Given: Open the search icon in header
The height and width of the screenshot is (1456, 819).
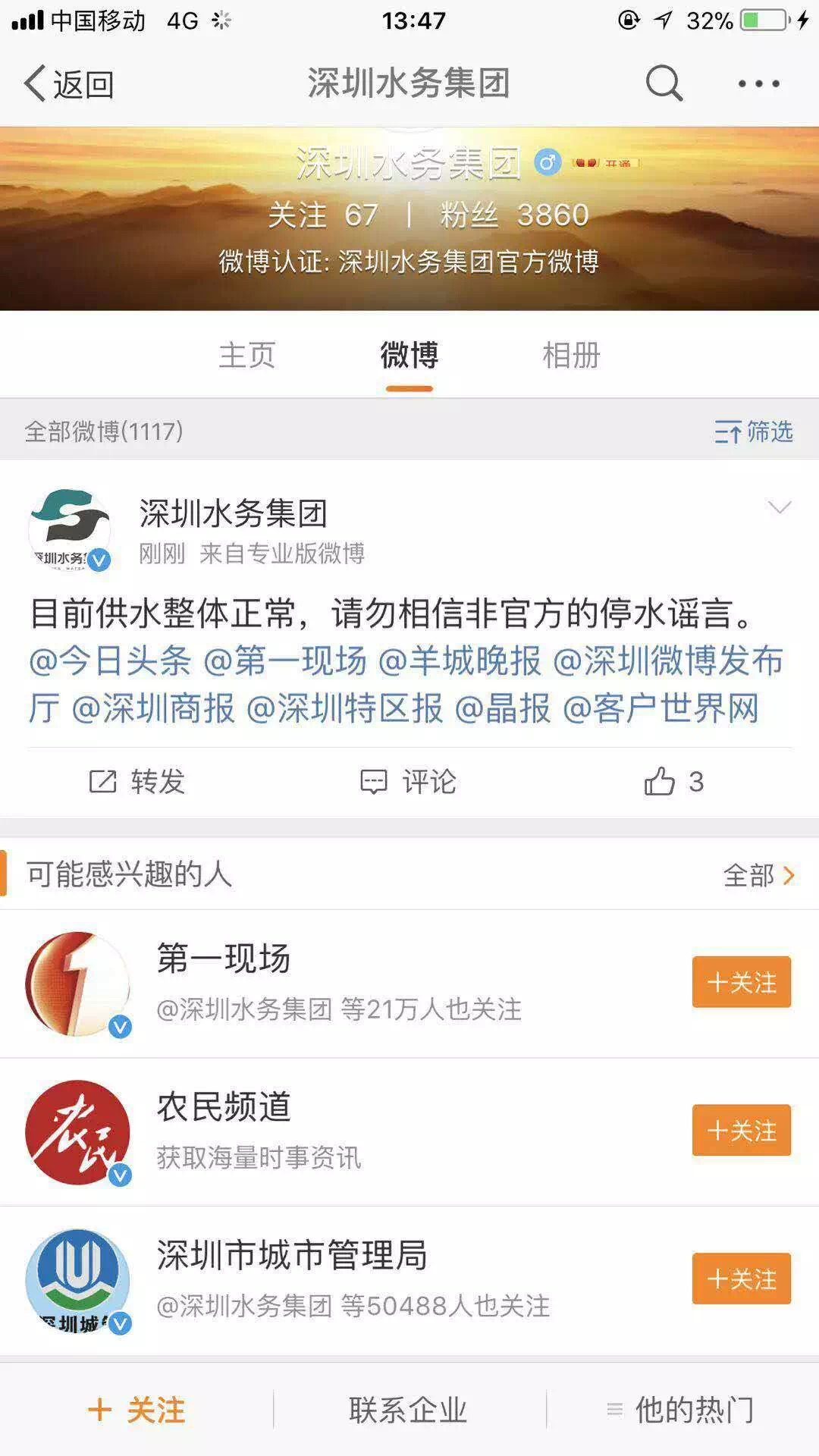Looking at the screenshot, I should pos(664,83).
